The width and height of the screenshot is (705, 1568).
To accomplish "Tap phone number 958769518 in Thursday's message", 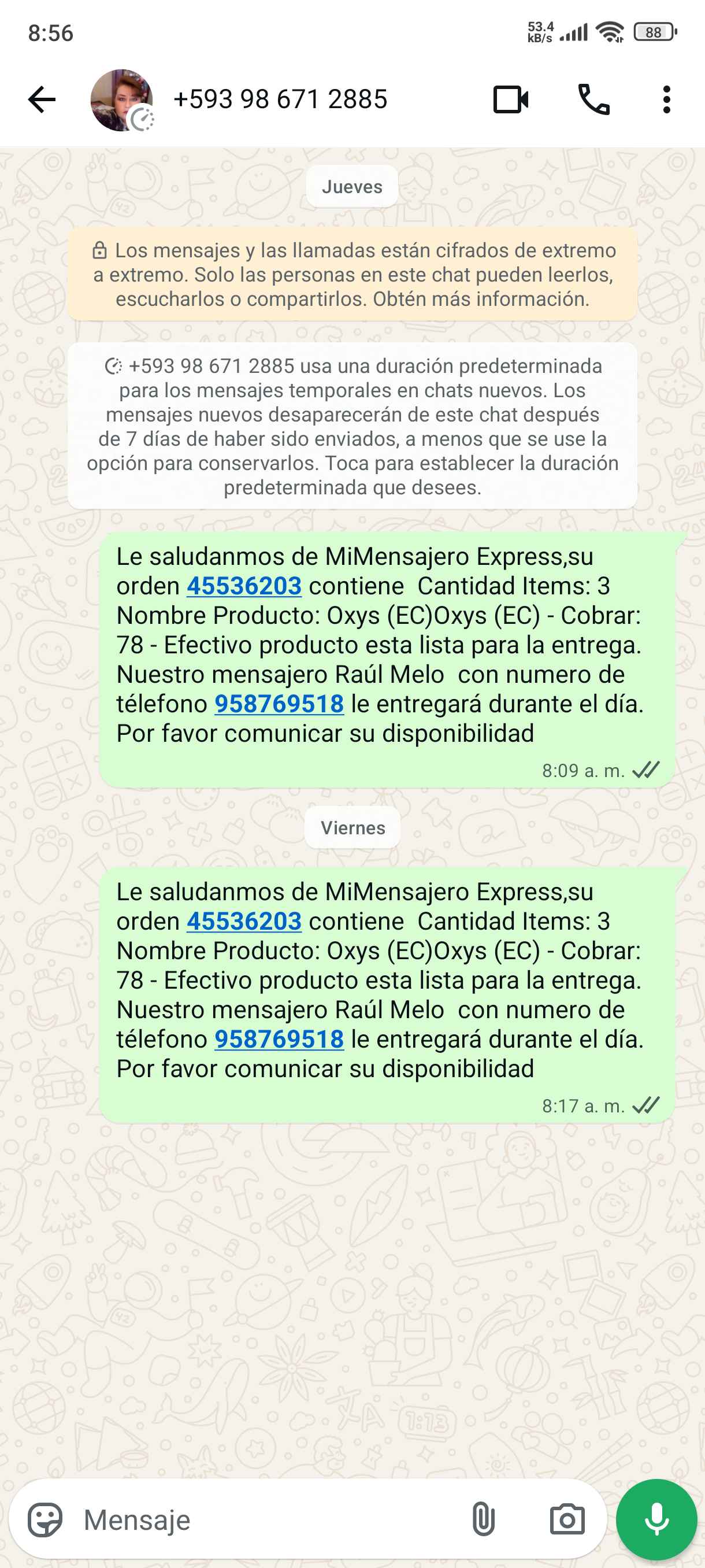I will click(x=279, y=704).
